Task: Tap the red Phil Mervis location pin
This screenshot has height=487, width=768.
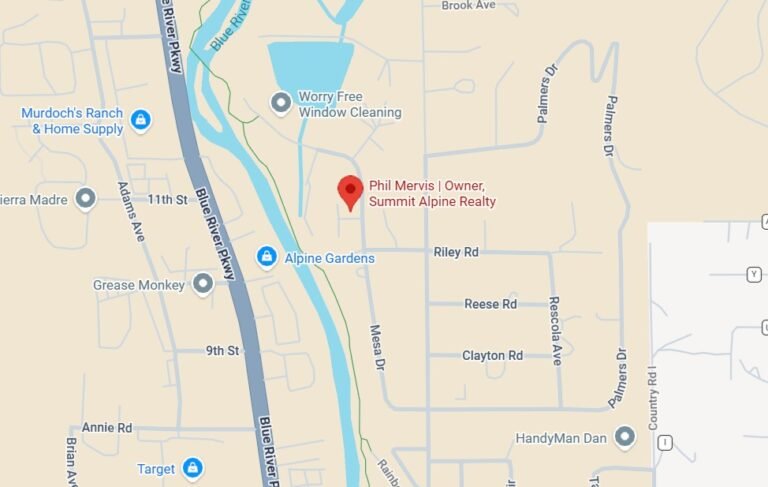Action: [349, 190]
